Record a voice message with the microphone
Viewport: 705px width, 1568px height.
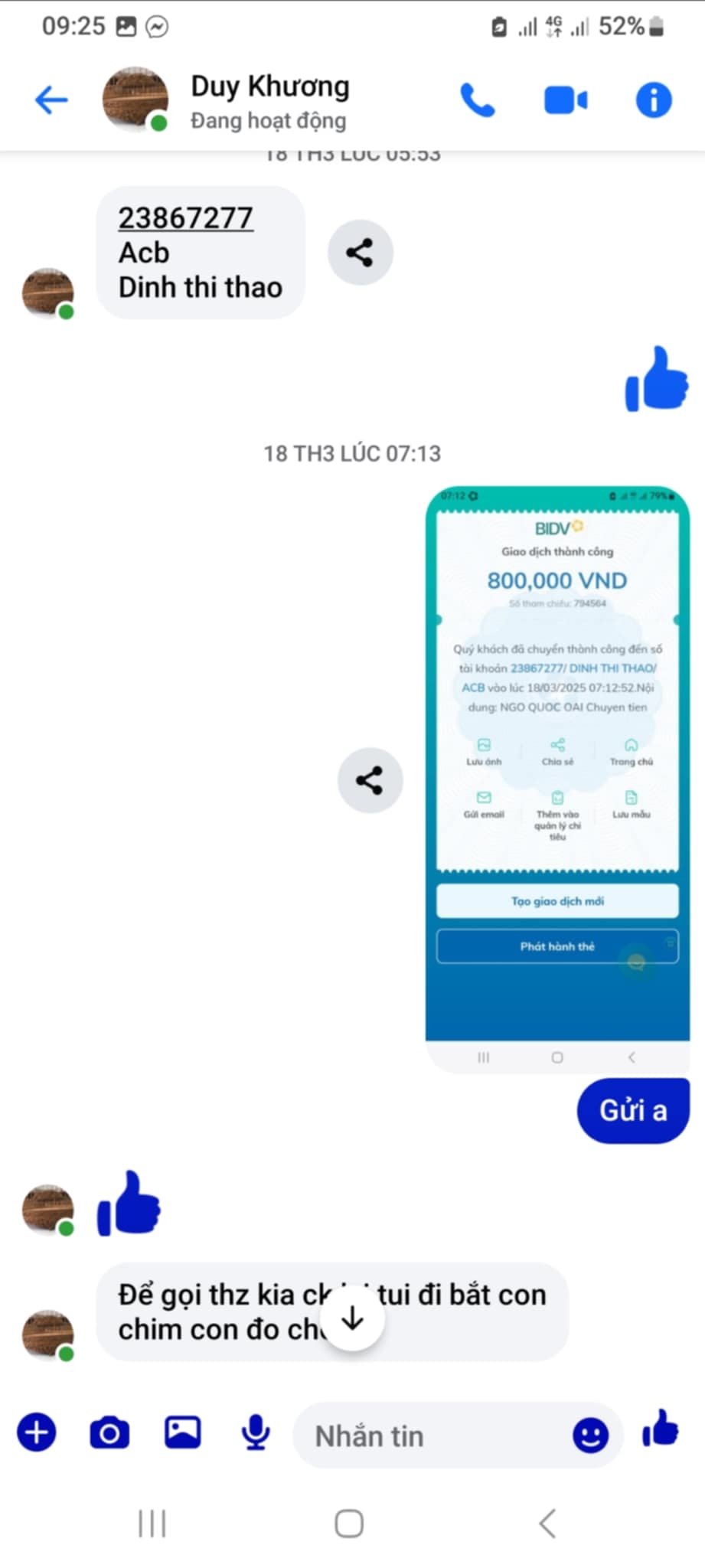pyautogui.click(x=256, y=1432)
